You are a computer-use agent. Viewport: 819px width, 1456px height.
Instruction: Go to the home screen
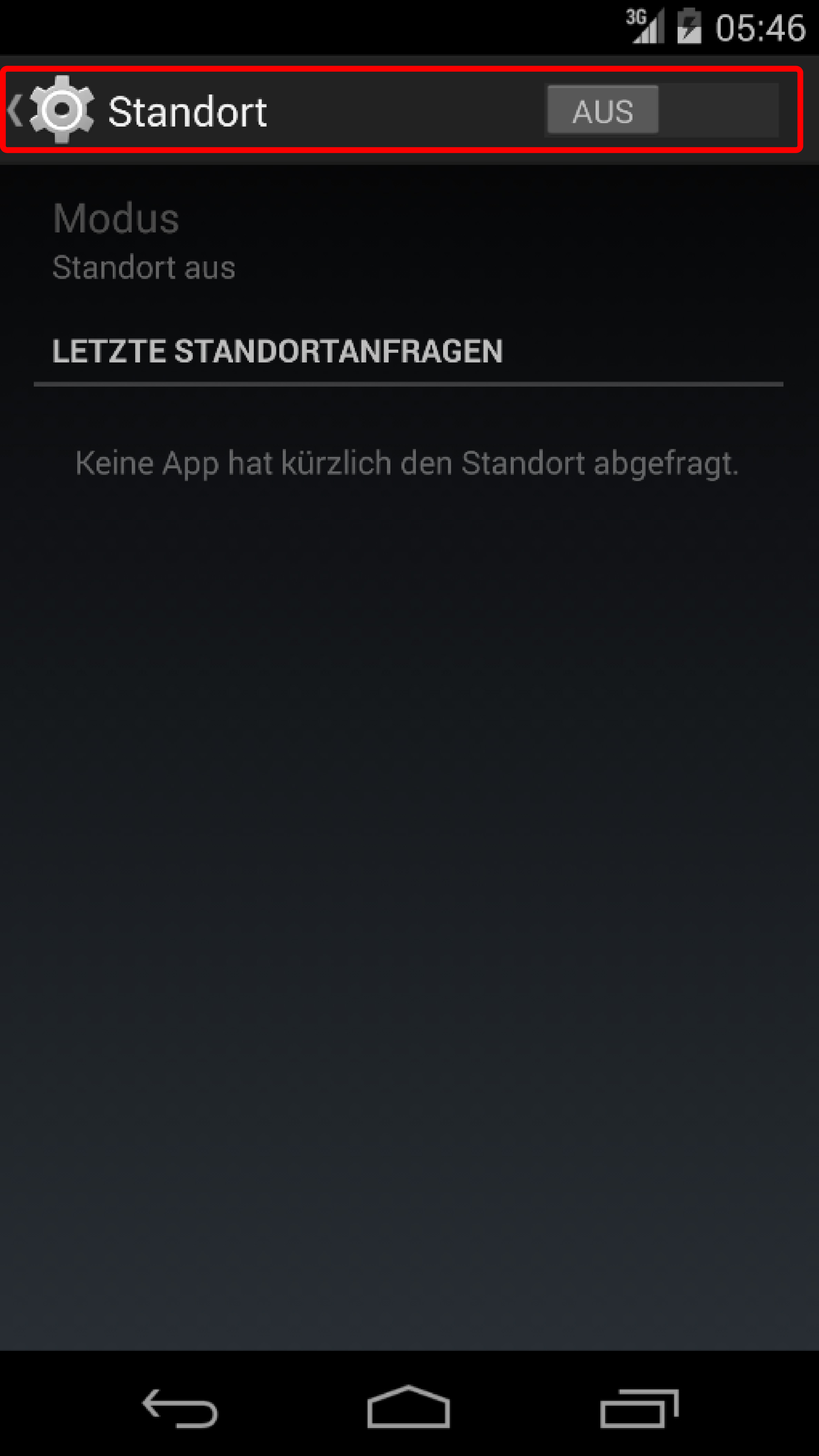(x=409, y=1407)
